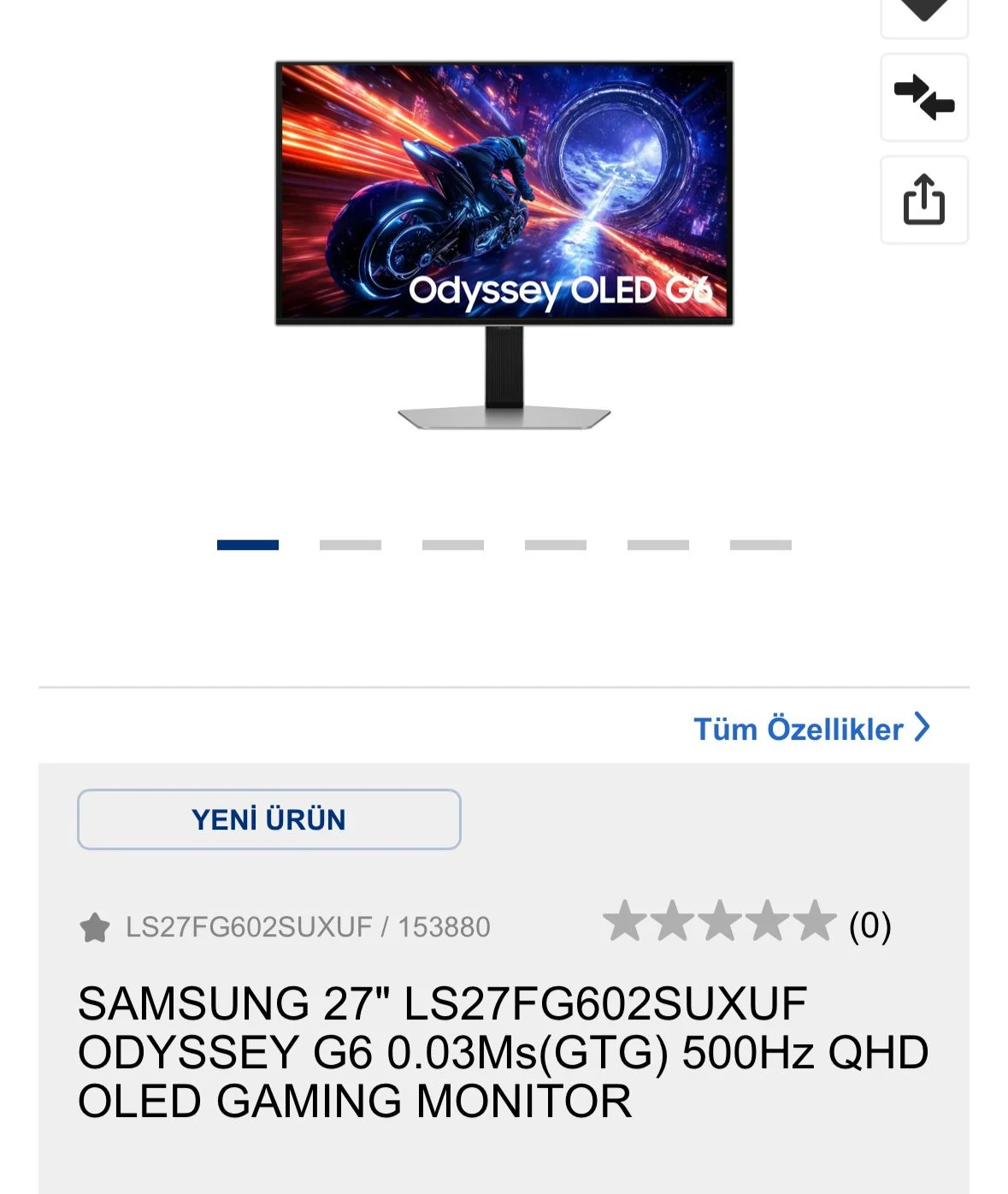Screen dimensions: 1008x1194
Task: Open the five-star rating reviews (0)
Action: click(x=746, y=924)
